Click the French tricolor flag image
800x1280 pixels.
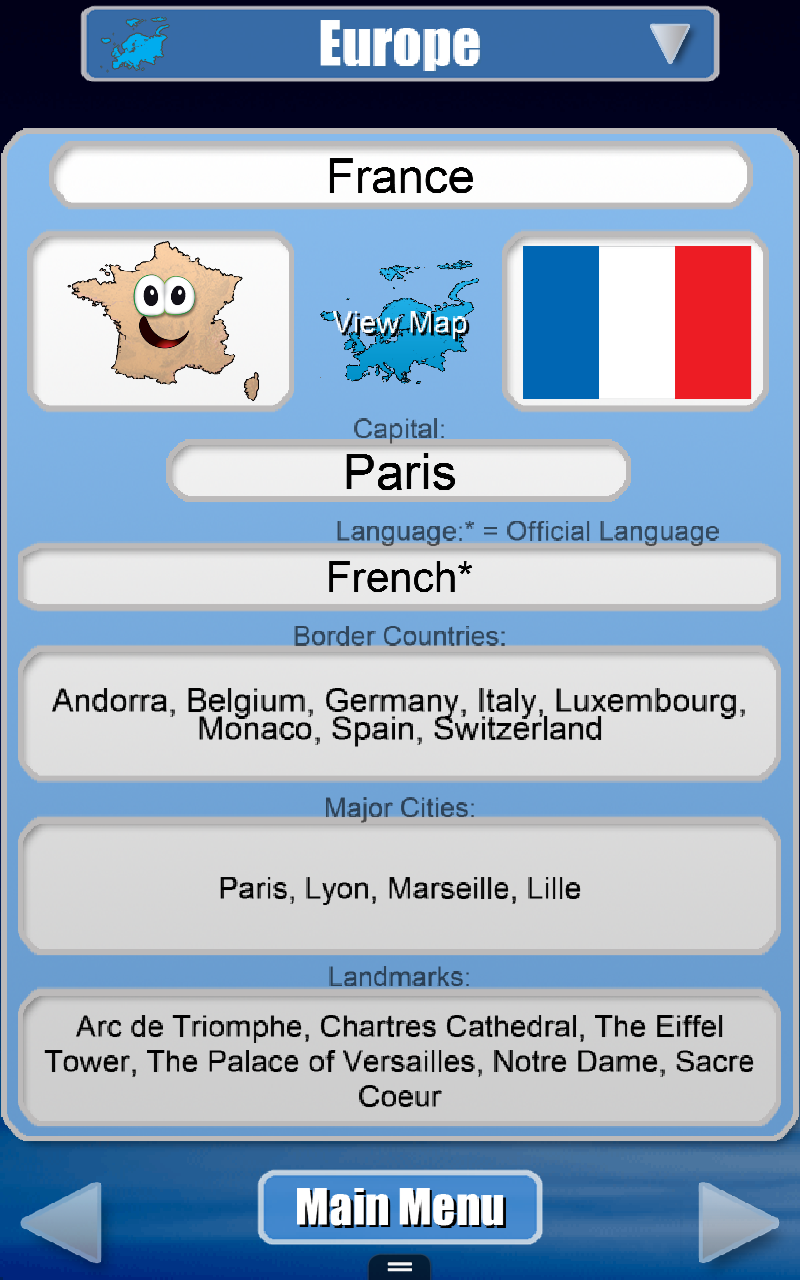tap(634, 320)
